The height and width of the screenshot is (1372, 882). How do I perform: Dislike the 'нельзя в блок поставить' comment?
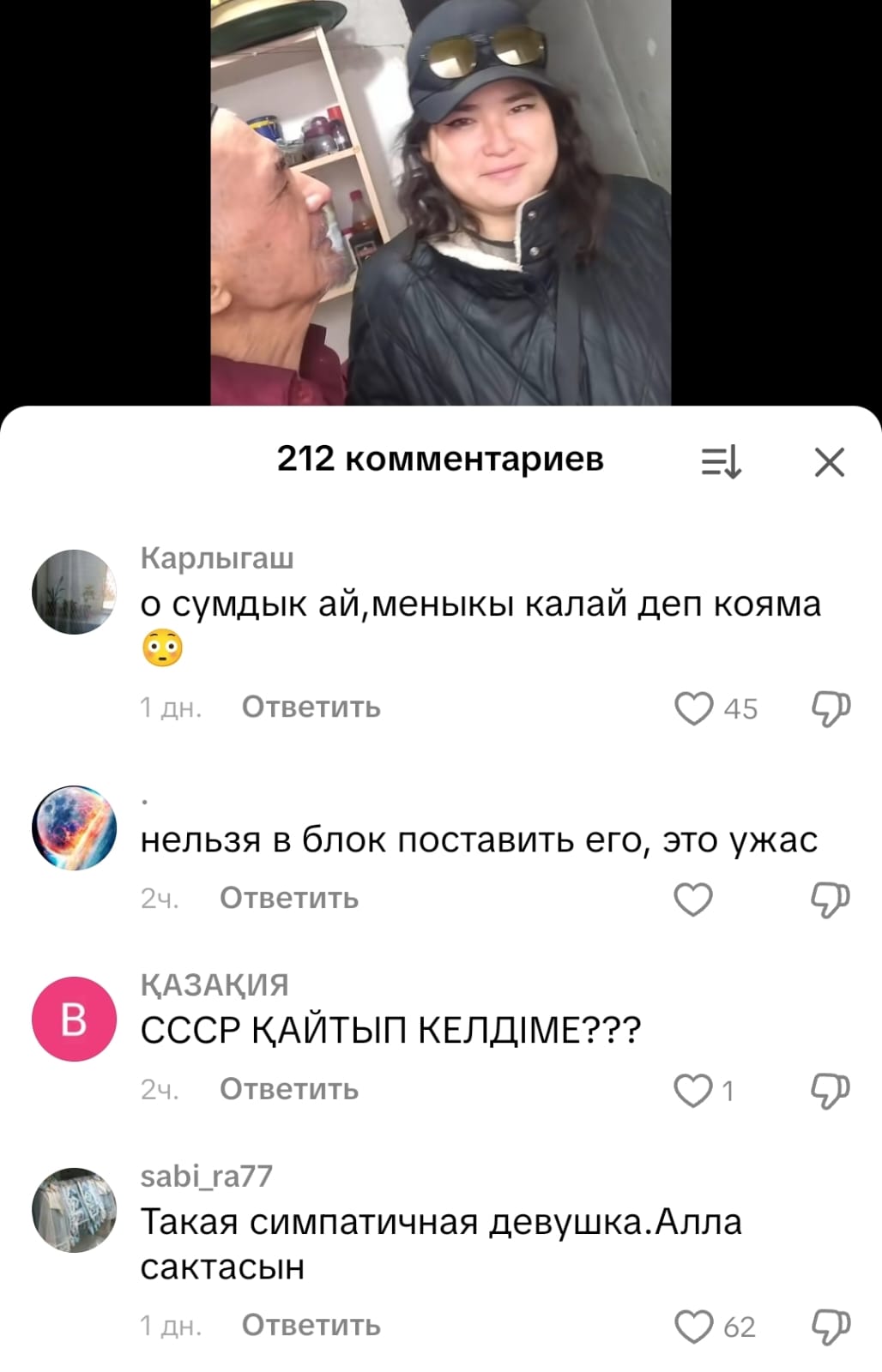tap(830, 900)
